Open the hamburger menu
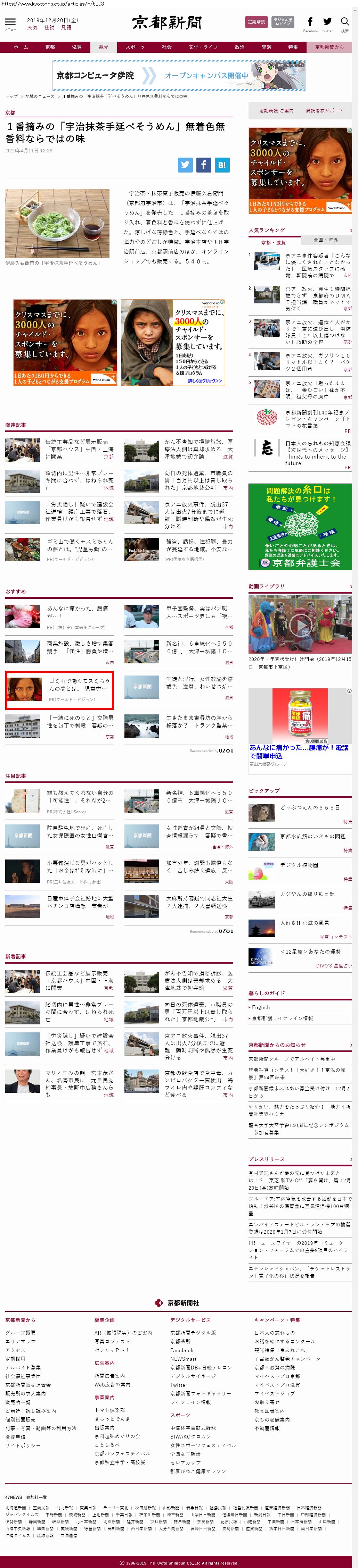The width and height of the screenshot is (358, 1568). [10, 23]
